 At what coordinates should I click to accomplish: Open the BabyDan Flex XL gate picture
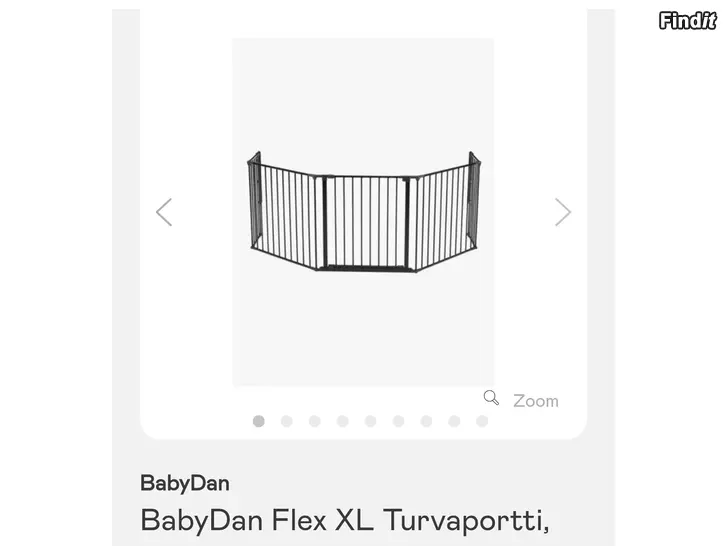363,211
